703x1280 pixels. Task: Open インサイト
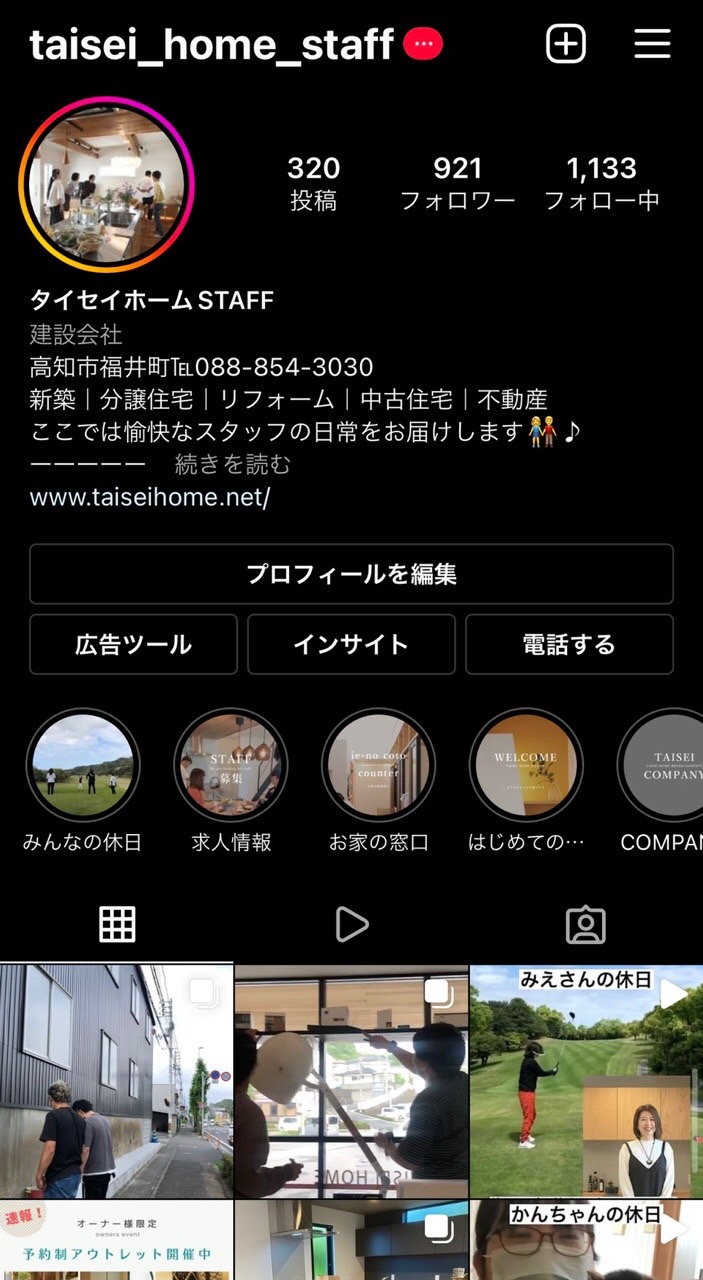351,644
